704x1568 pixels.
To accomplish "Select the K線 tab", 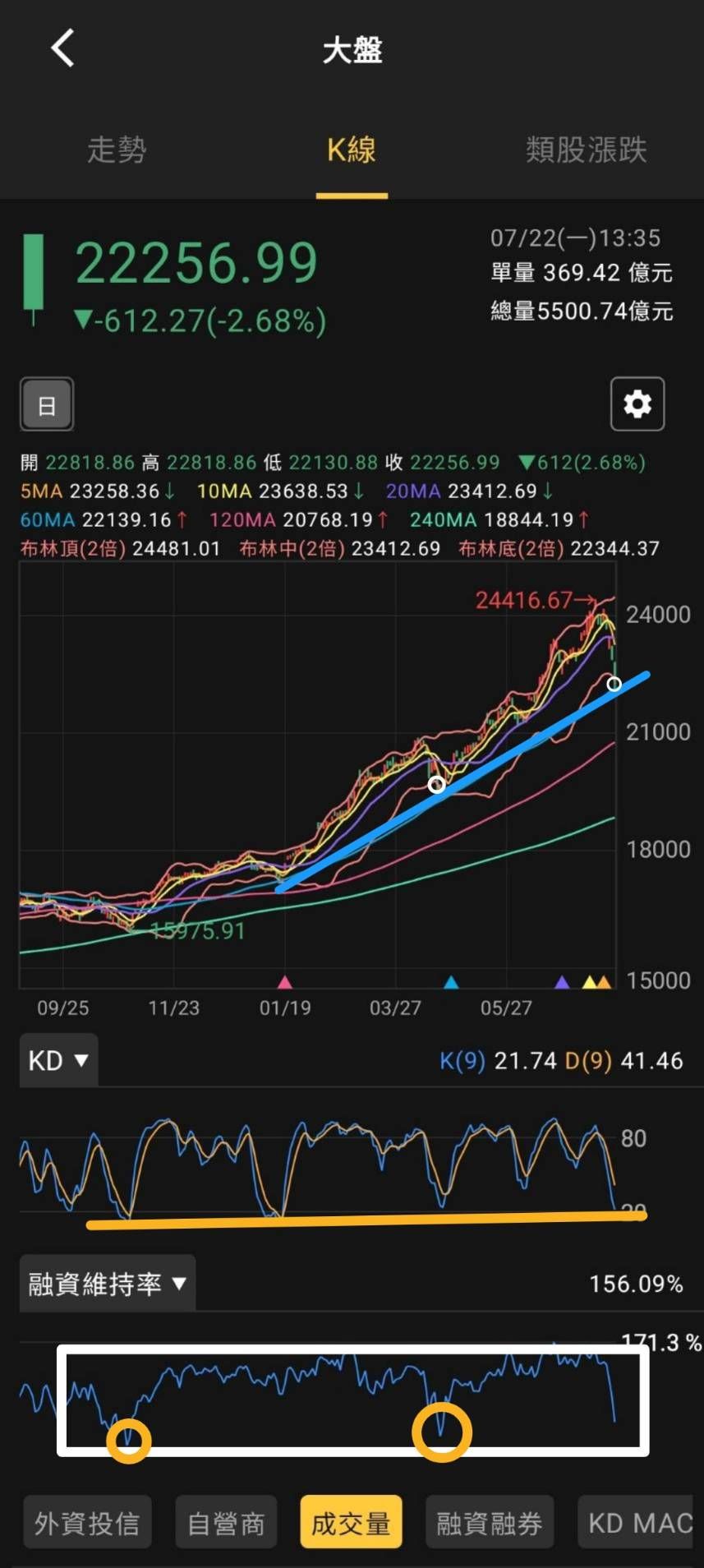I will pyautogui.click(x=352, y=150).
